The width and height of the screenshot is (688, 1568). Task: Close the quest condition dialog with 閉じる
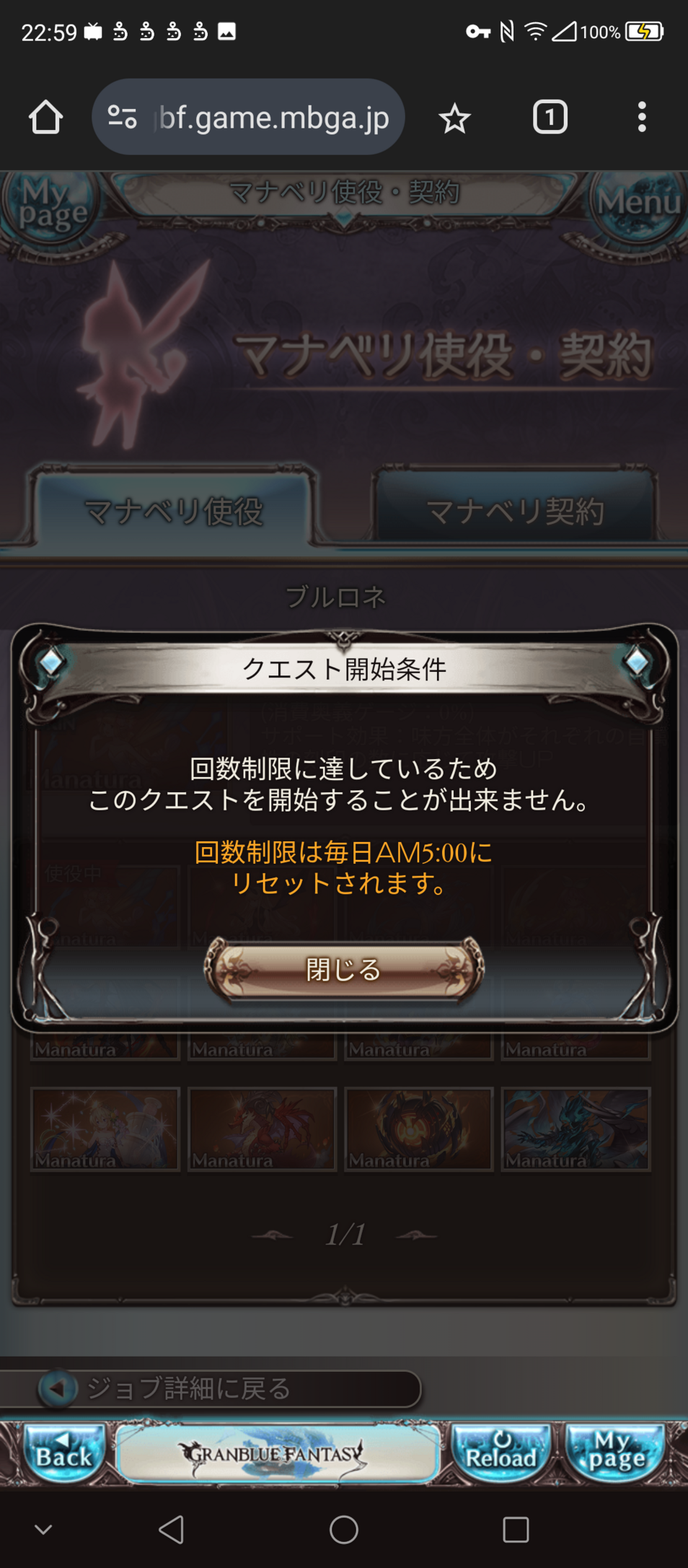click(344, 970)
